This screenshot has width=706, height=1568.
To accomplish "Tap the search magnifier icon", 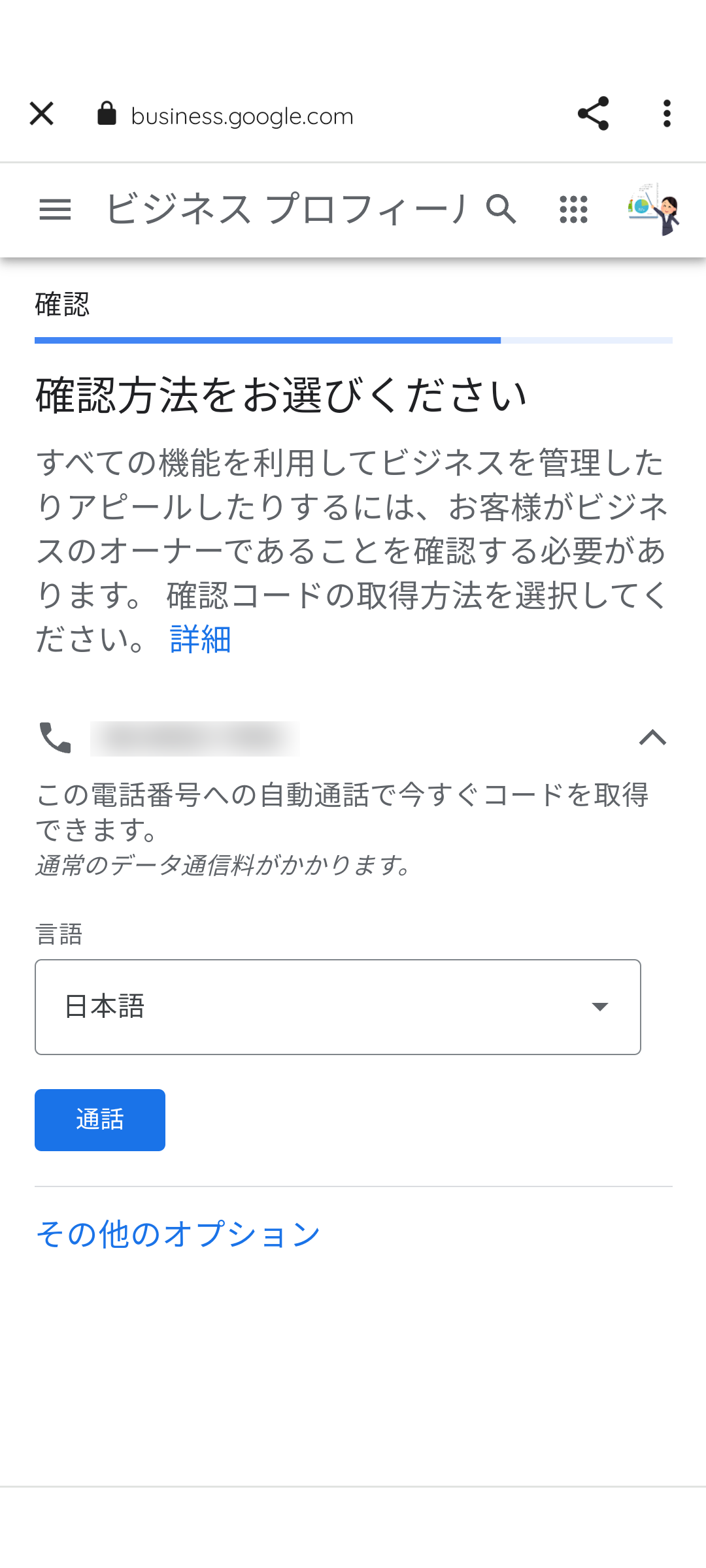I will point(501,210).
